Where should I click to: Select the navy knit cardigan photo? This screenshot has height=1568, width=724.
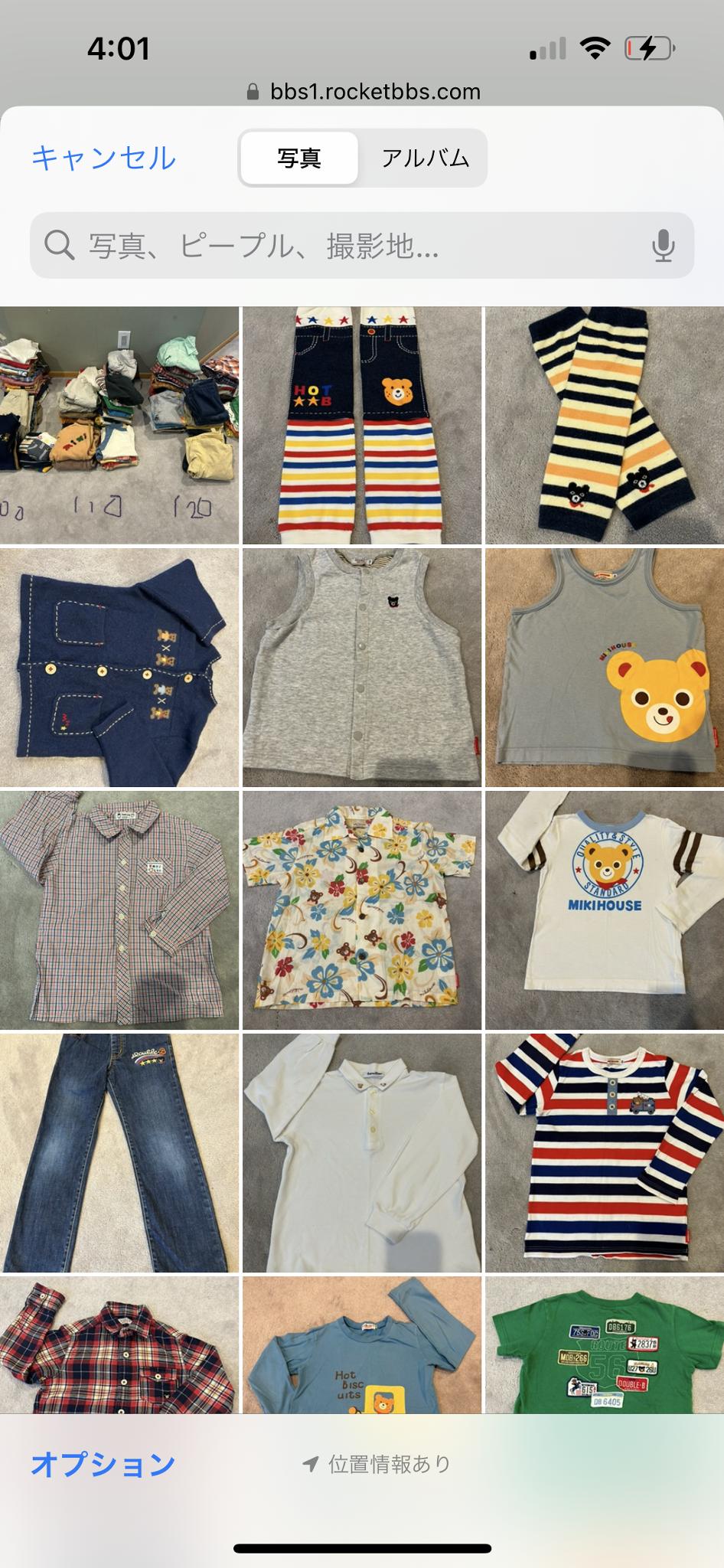[x=119, y=667]
